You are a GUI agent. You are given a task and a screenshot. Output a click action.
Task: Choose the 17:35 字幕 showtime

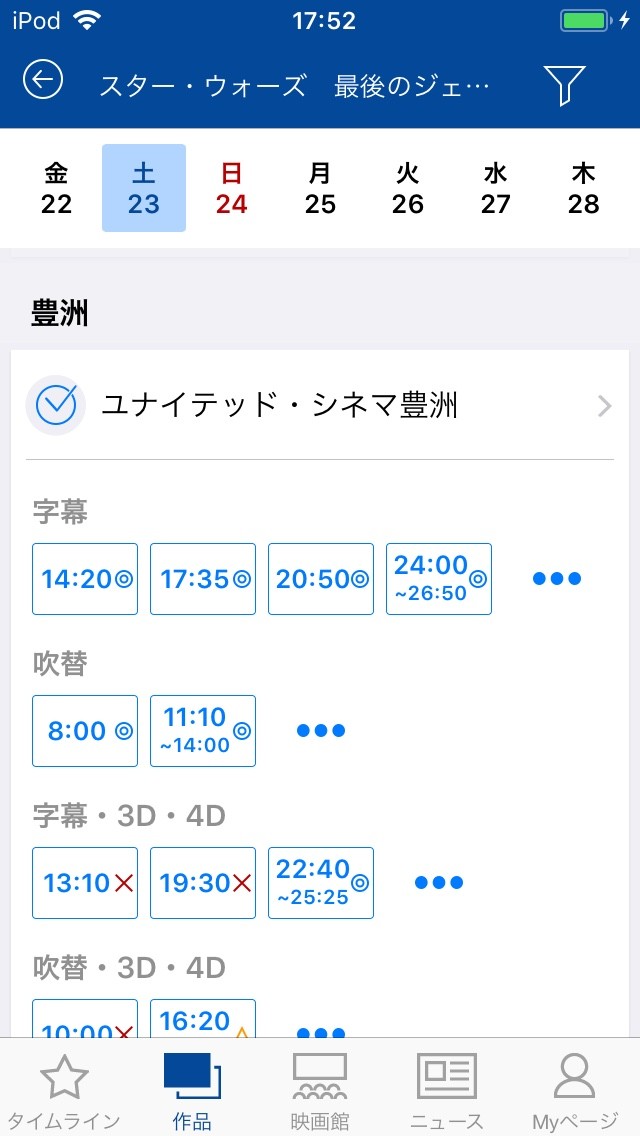point(203,579)
